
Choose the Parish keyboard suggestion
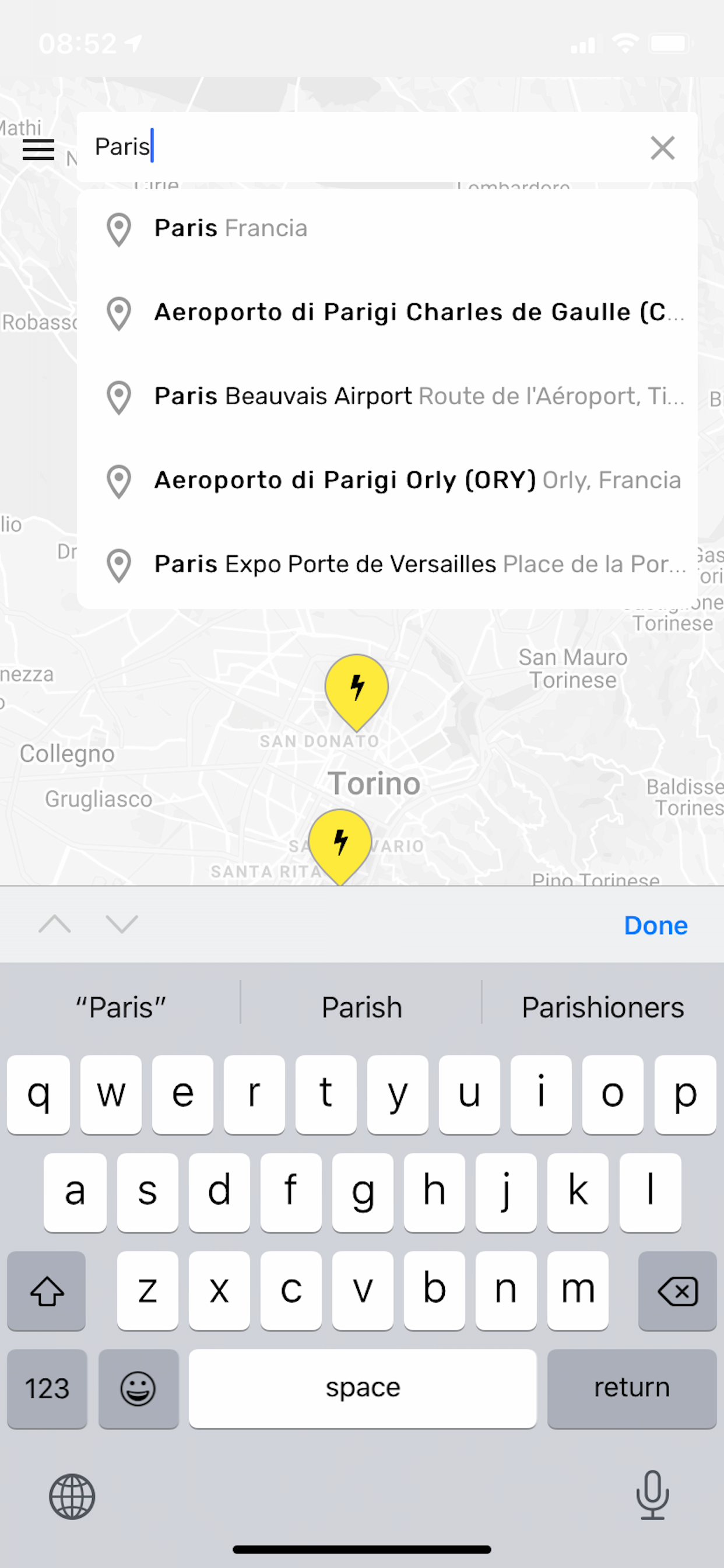(x=361, y=1008)
